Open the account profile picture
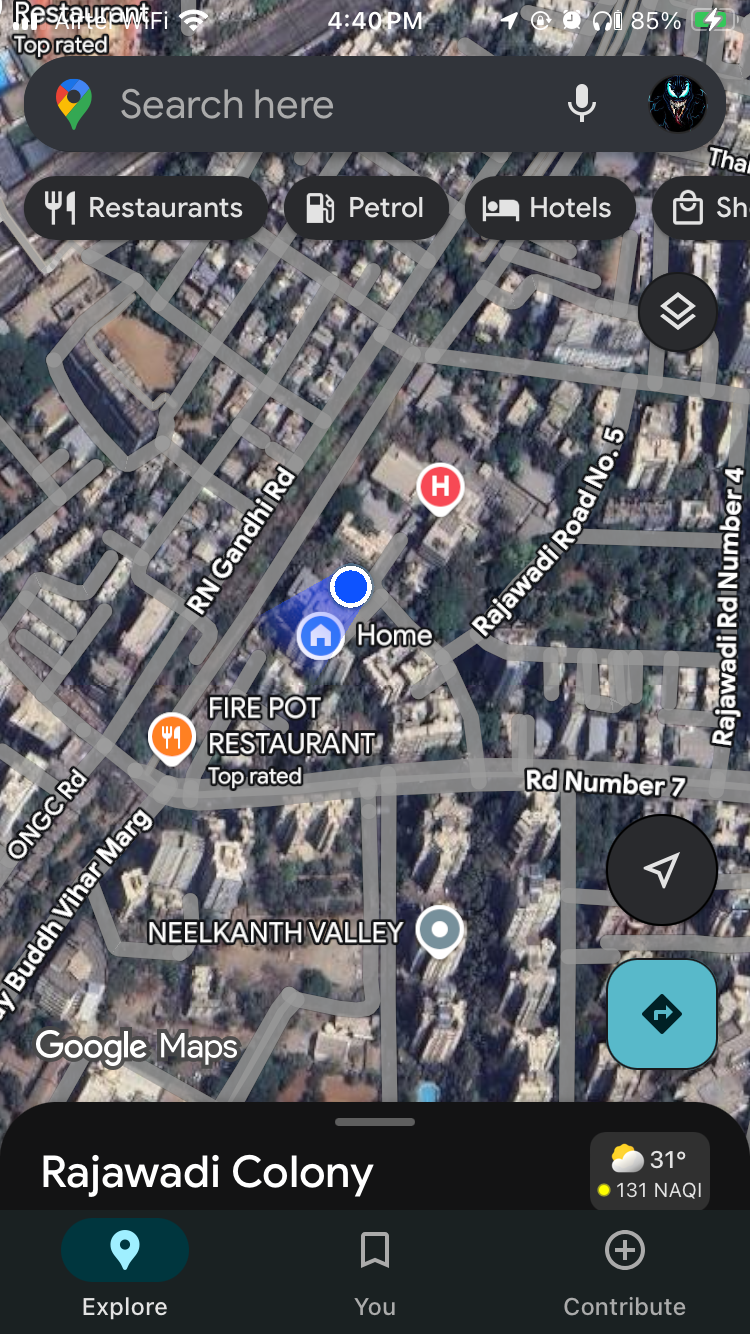 point(678,104)
